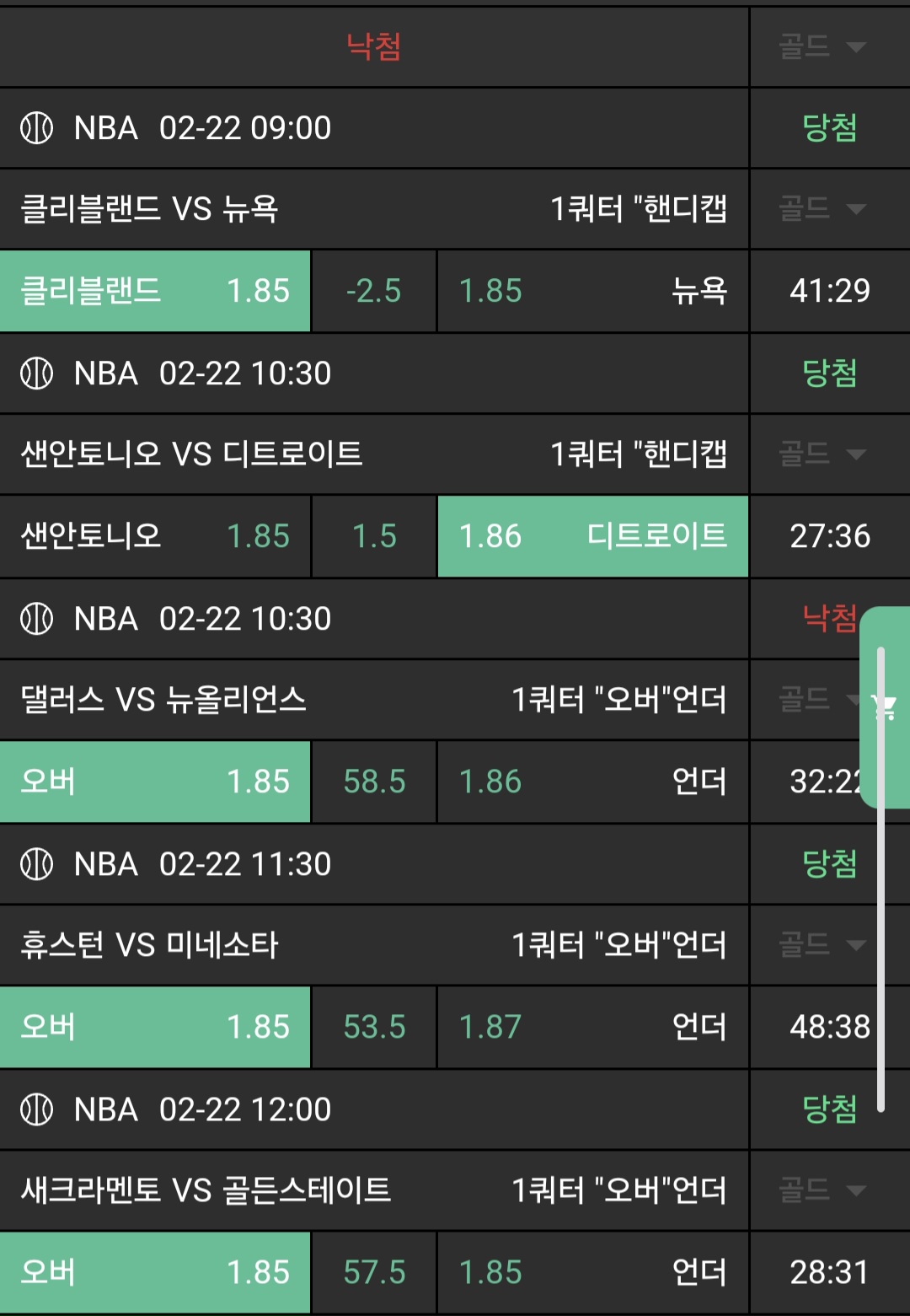The image size is (910, 1316).
Task: Select 샌안토니오 1.85 handicap bet
Action: 155,536
